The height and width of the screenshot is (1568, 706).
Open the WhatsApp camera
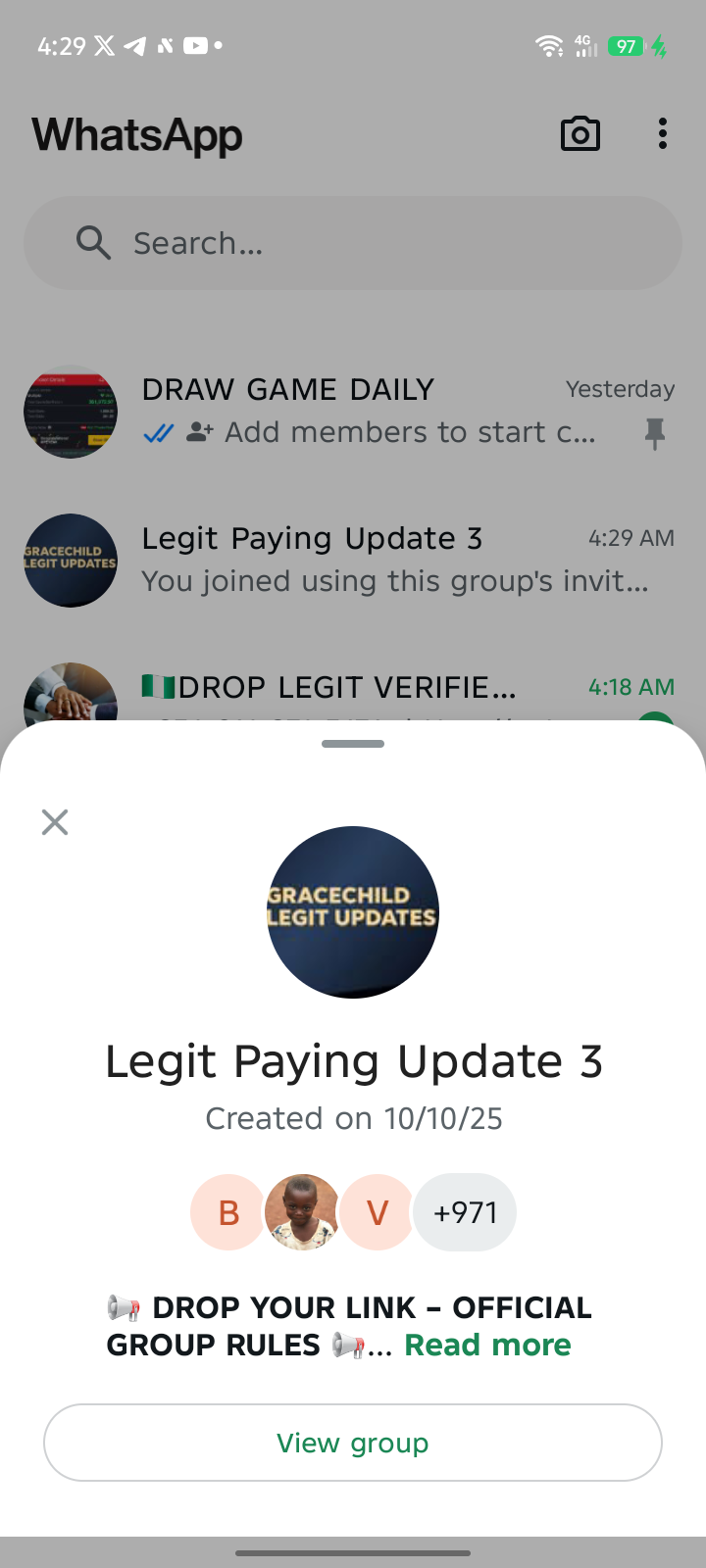pyautogui.click(x=580, y=134)
